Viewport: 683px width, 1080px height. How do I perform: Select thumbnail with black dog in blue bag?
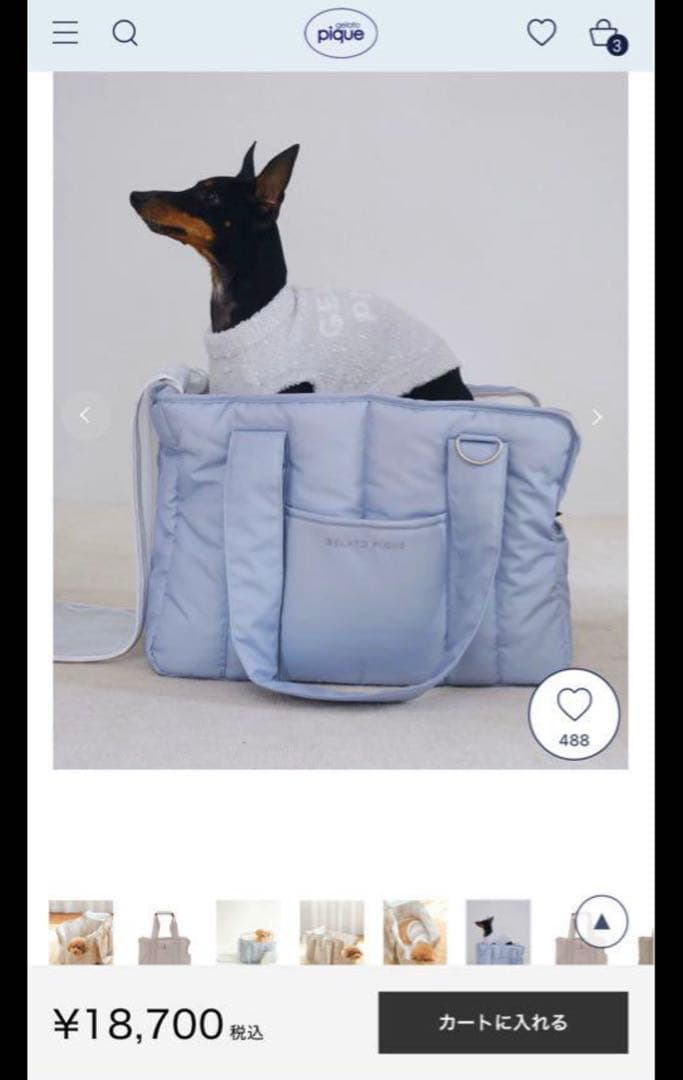pyautogui.click(x=498, y=932)
